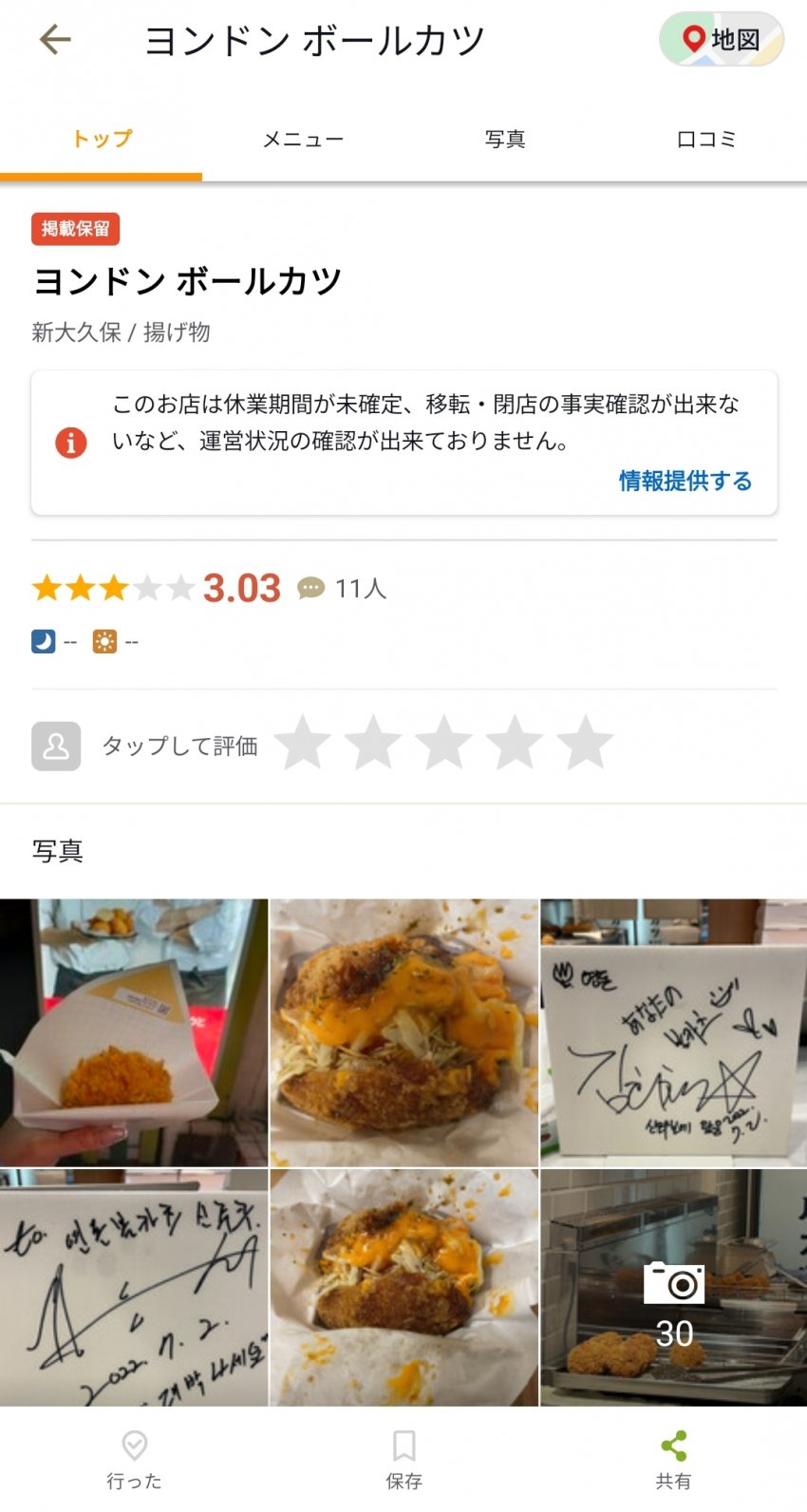Rate the restaurant five stars
807x1512 pixels.
[x=585, y=743]
